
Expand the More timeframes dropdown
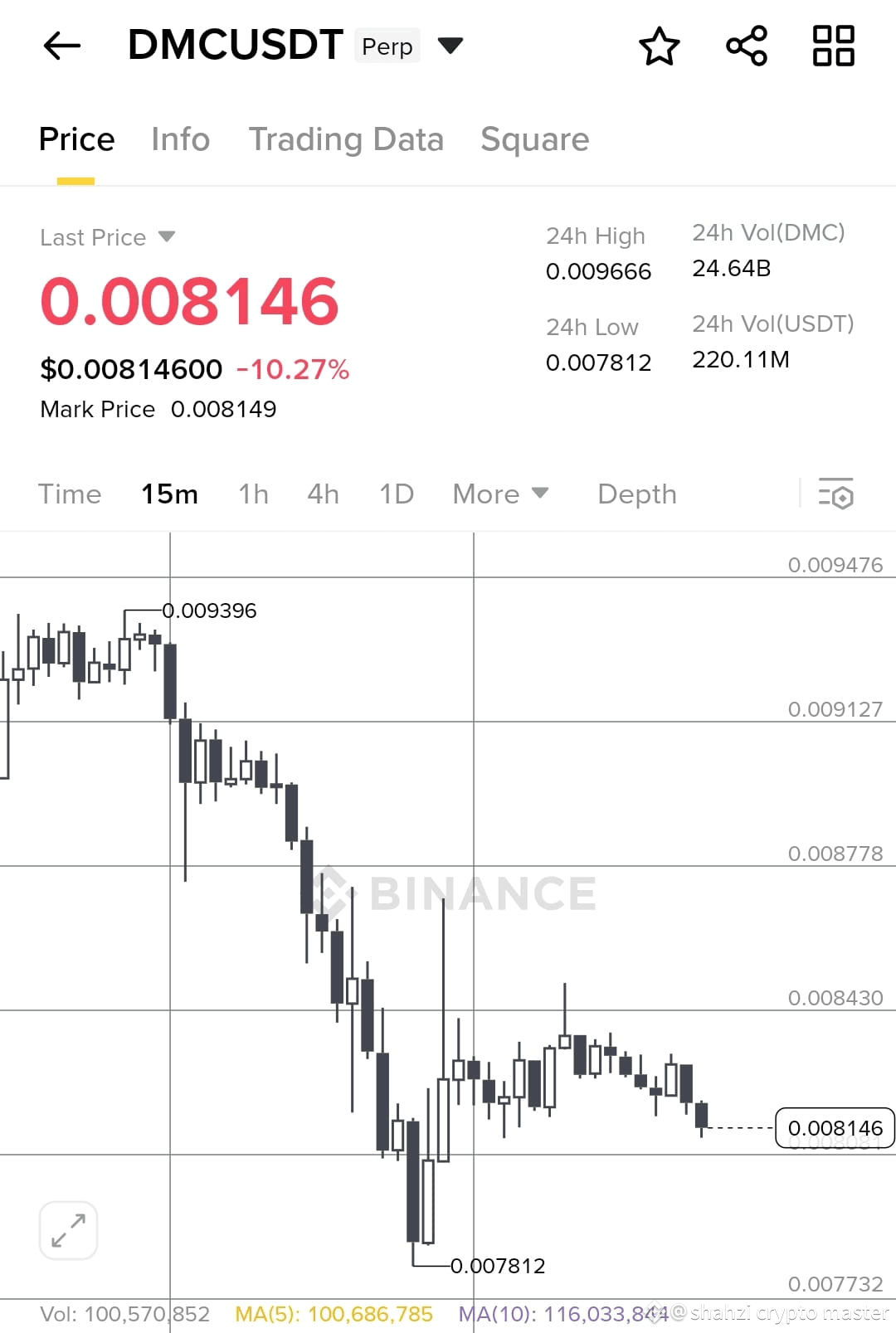(500, 494)
